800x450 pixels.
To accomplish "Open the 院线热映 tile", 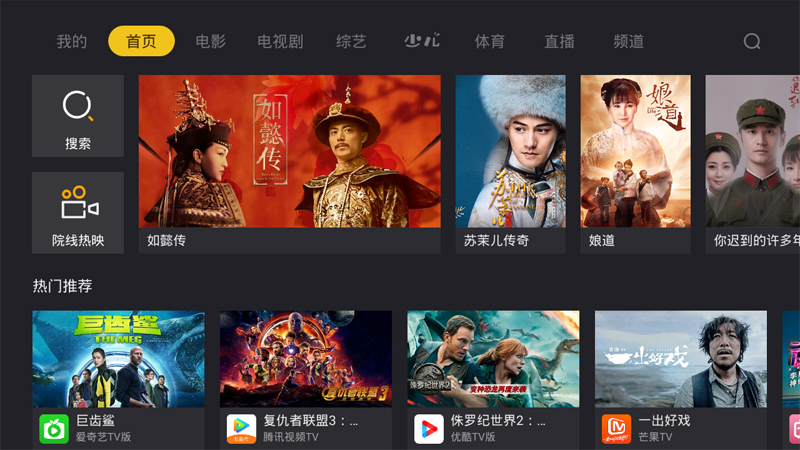I will tap(78, 212).
